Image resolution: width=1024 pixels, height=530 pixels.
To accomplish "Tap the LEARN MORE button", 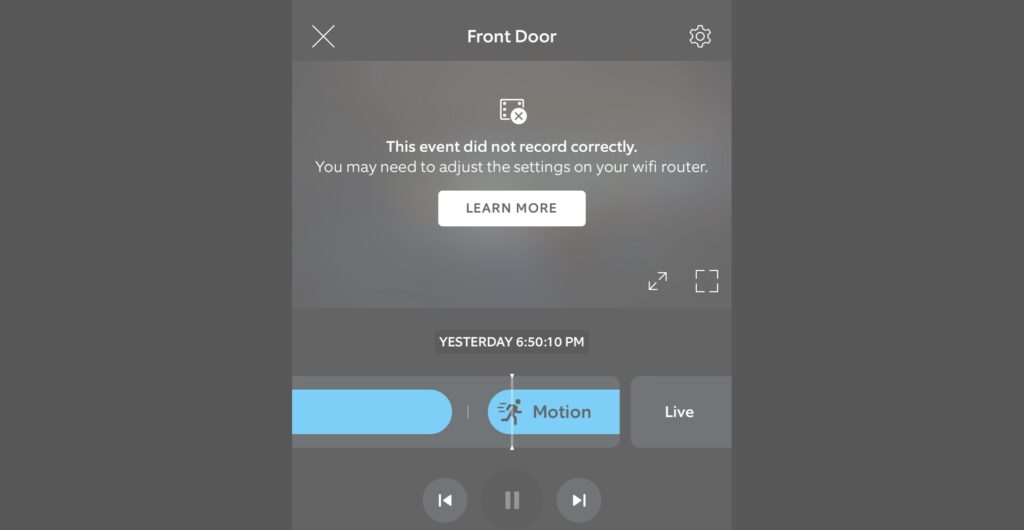I will [511, 208].
